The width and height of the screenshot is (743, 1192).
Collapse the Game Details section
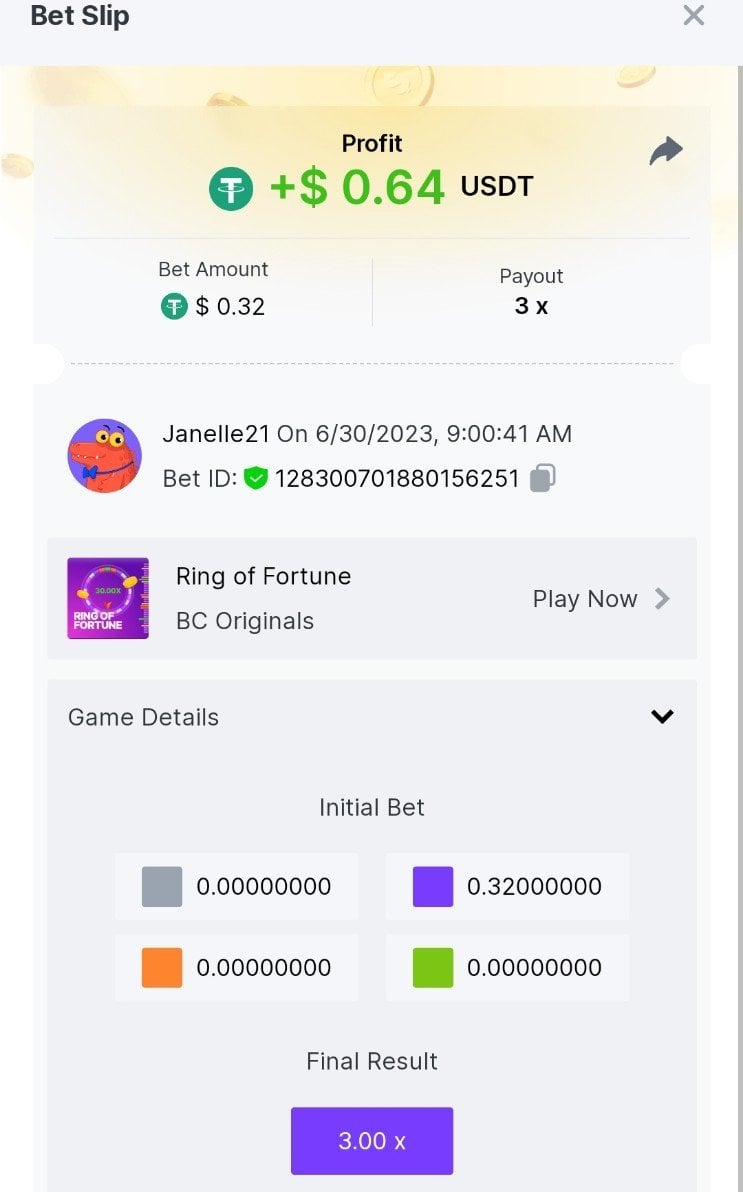(662, 717)
